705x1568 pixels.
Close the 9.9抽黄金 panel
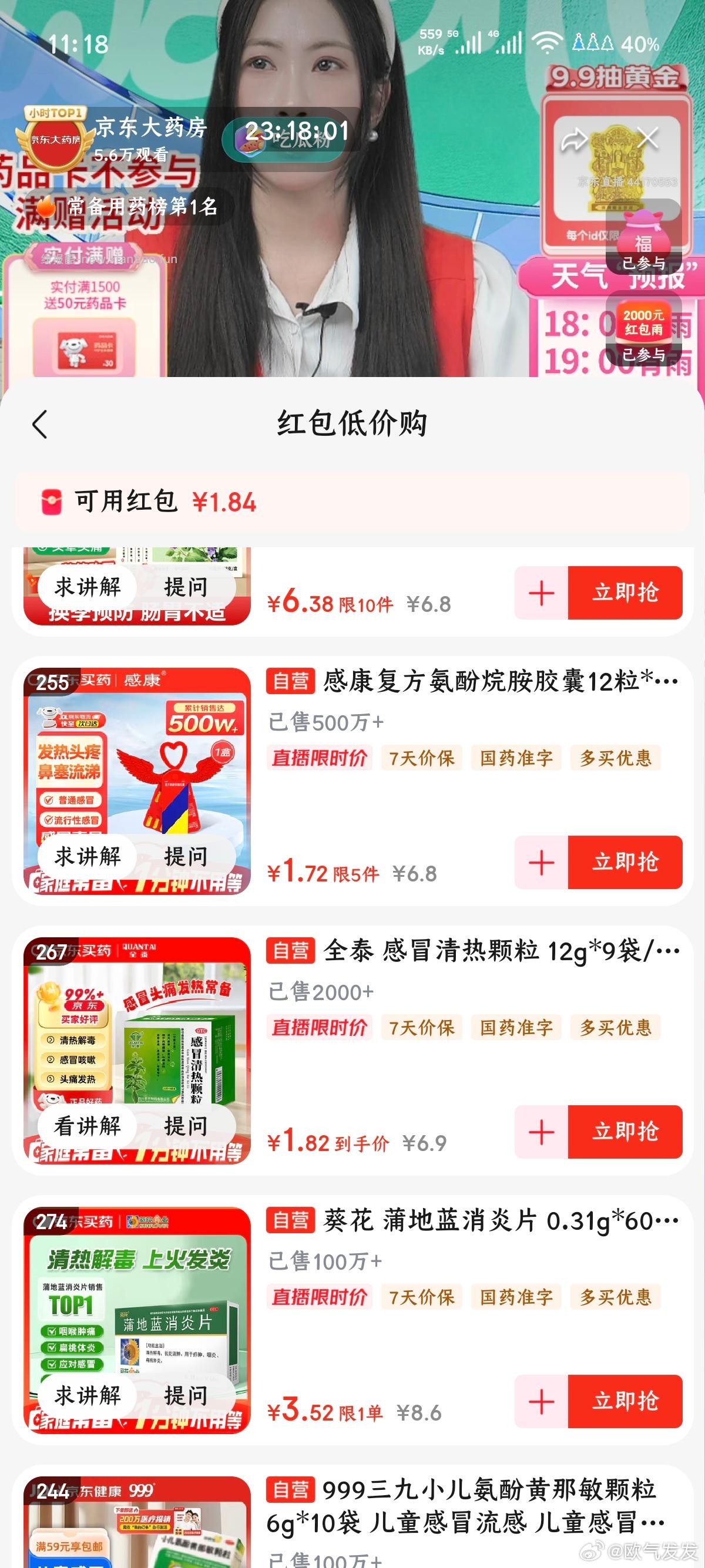tap(649, 139)
